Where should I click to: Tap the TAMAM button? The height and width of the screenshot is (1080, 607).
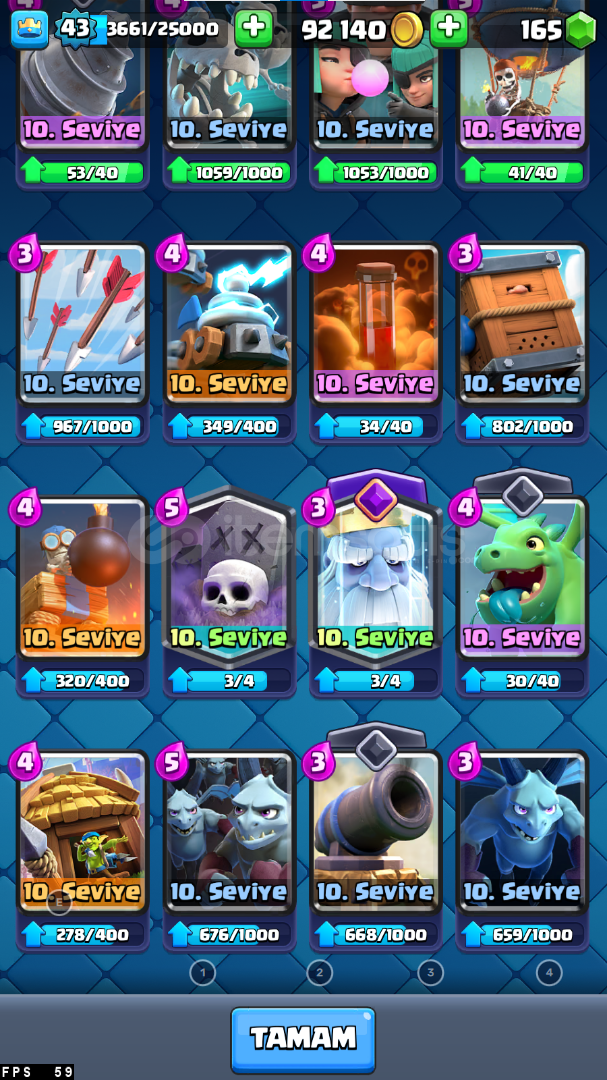pyautogui.click(x=303, y=1039)
